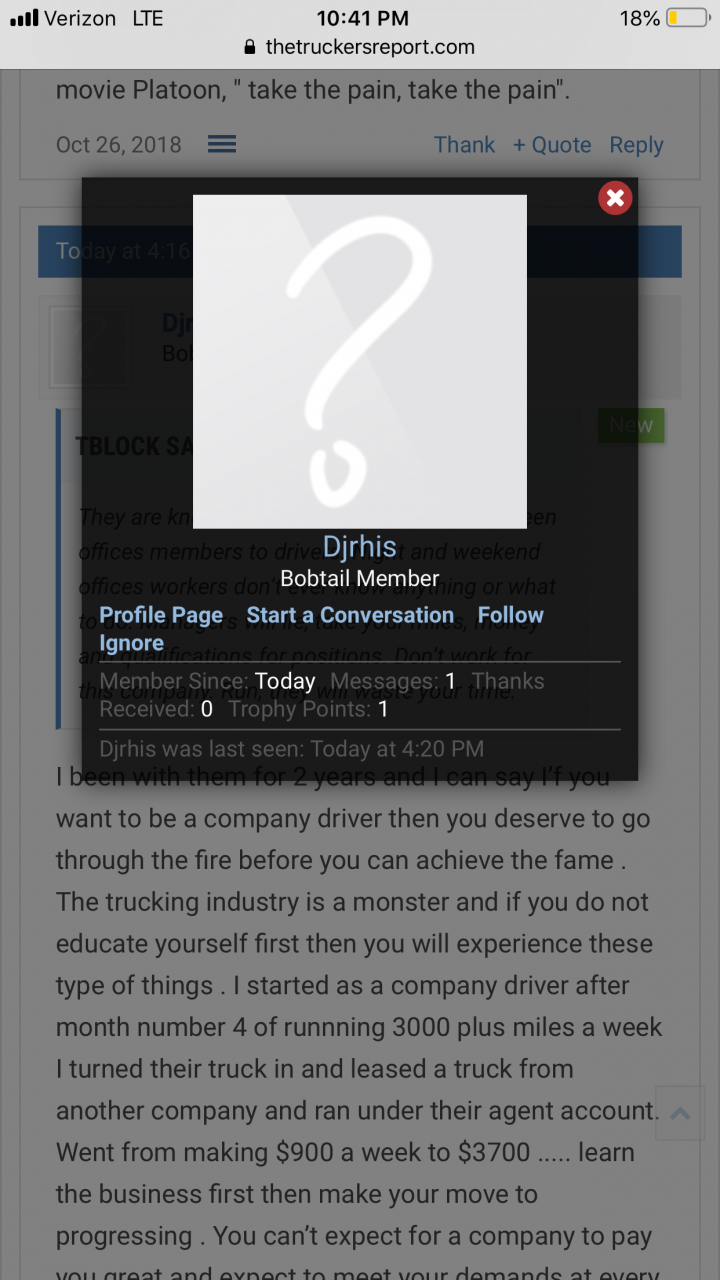Quote the Oct 26, 2018 post
The width and height of the screenshot is (720, 1280).
click(x=551, y=145)
